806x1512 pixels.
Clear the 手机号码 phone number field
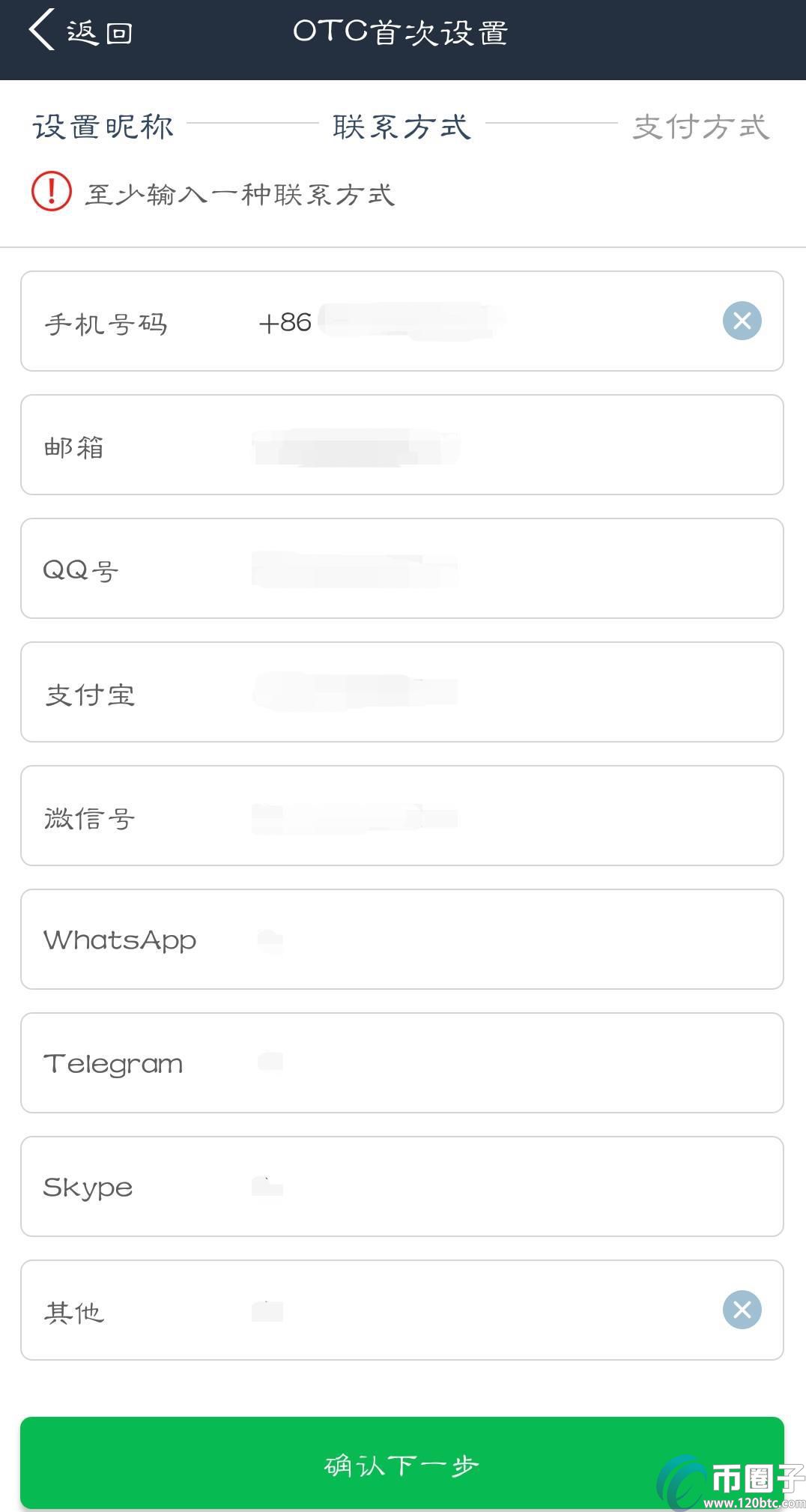(x=742, y=321)
